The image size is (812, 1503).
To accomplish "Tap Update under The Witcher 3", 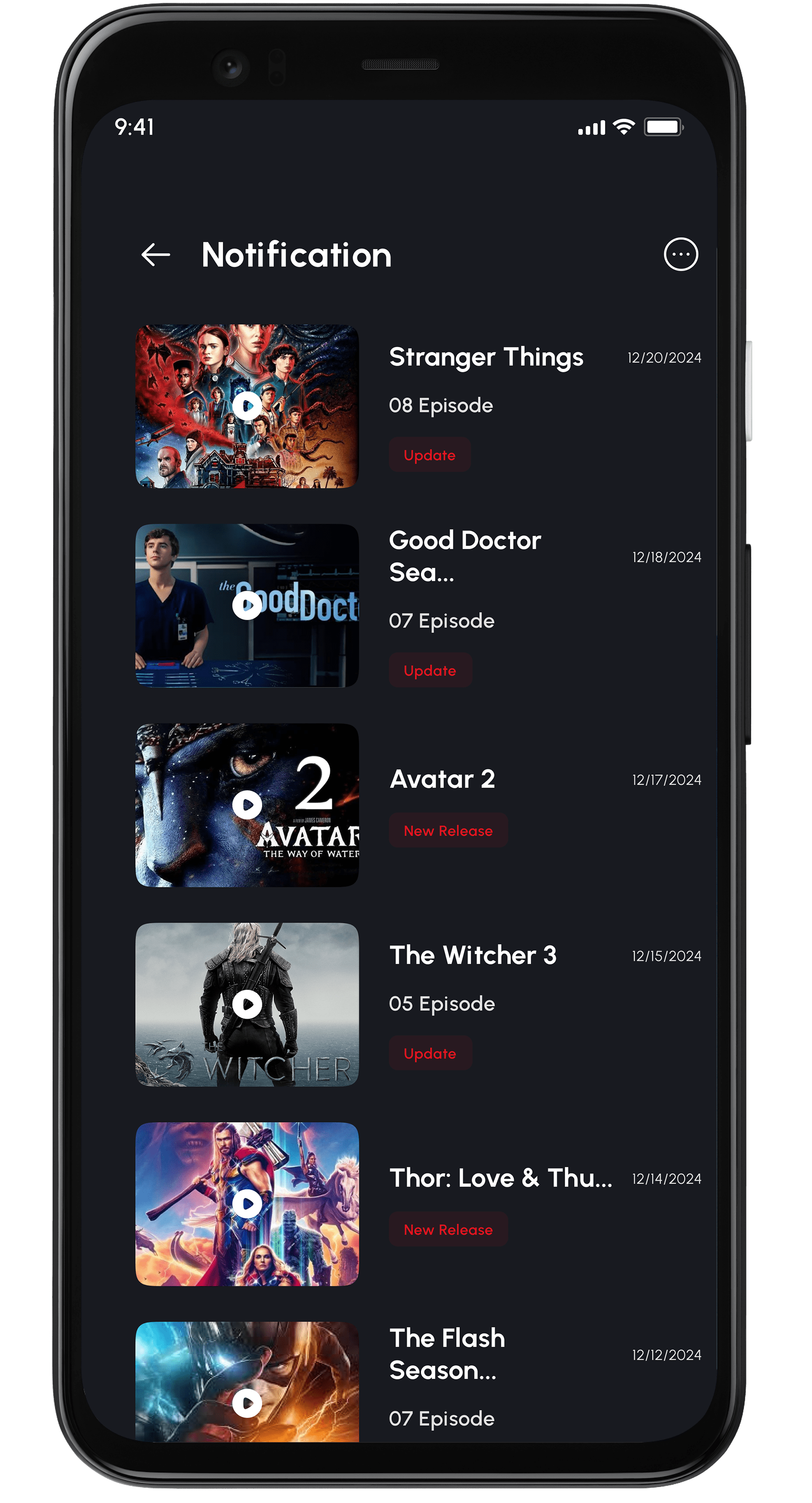I will 430,1053.
